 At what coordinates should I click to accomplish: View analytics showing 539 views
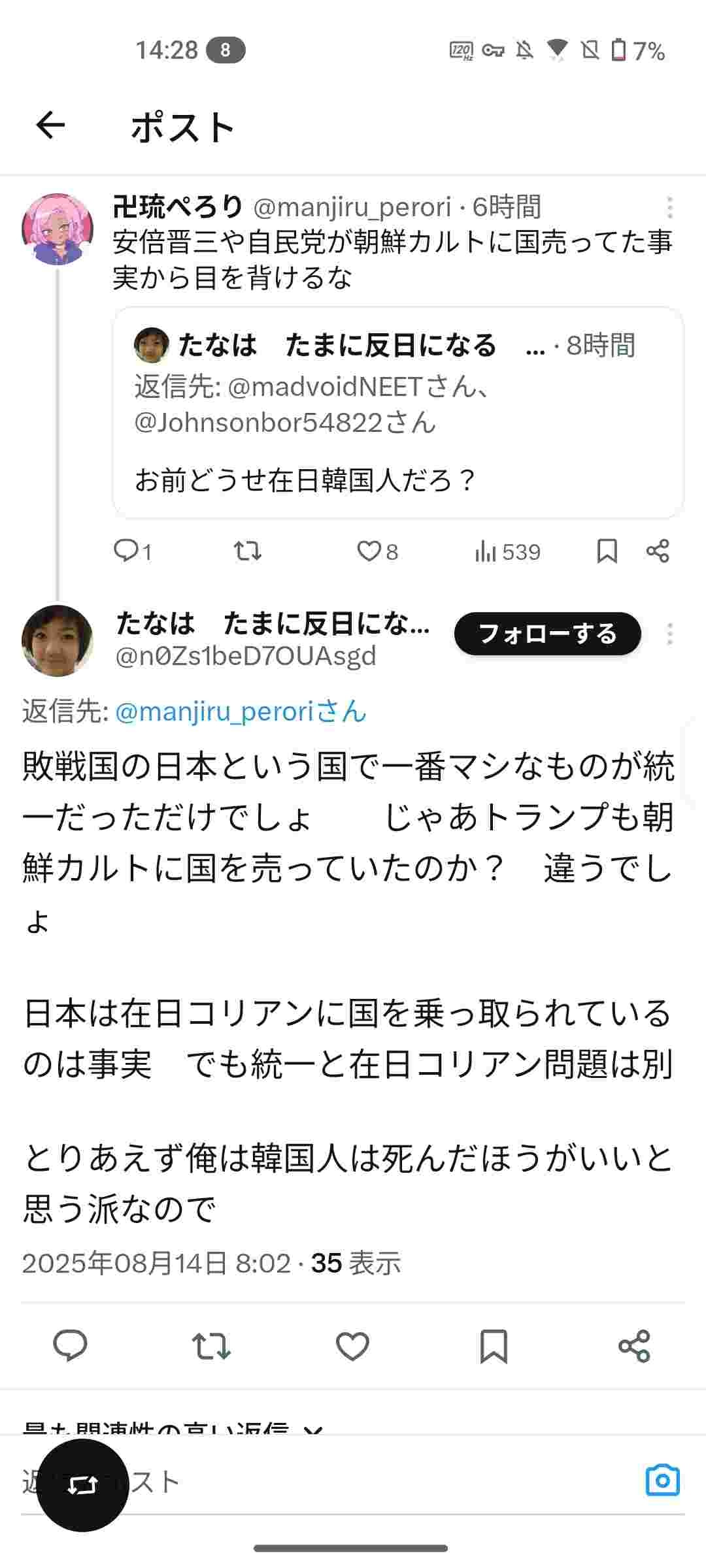508,552
